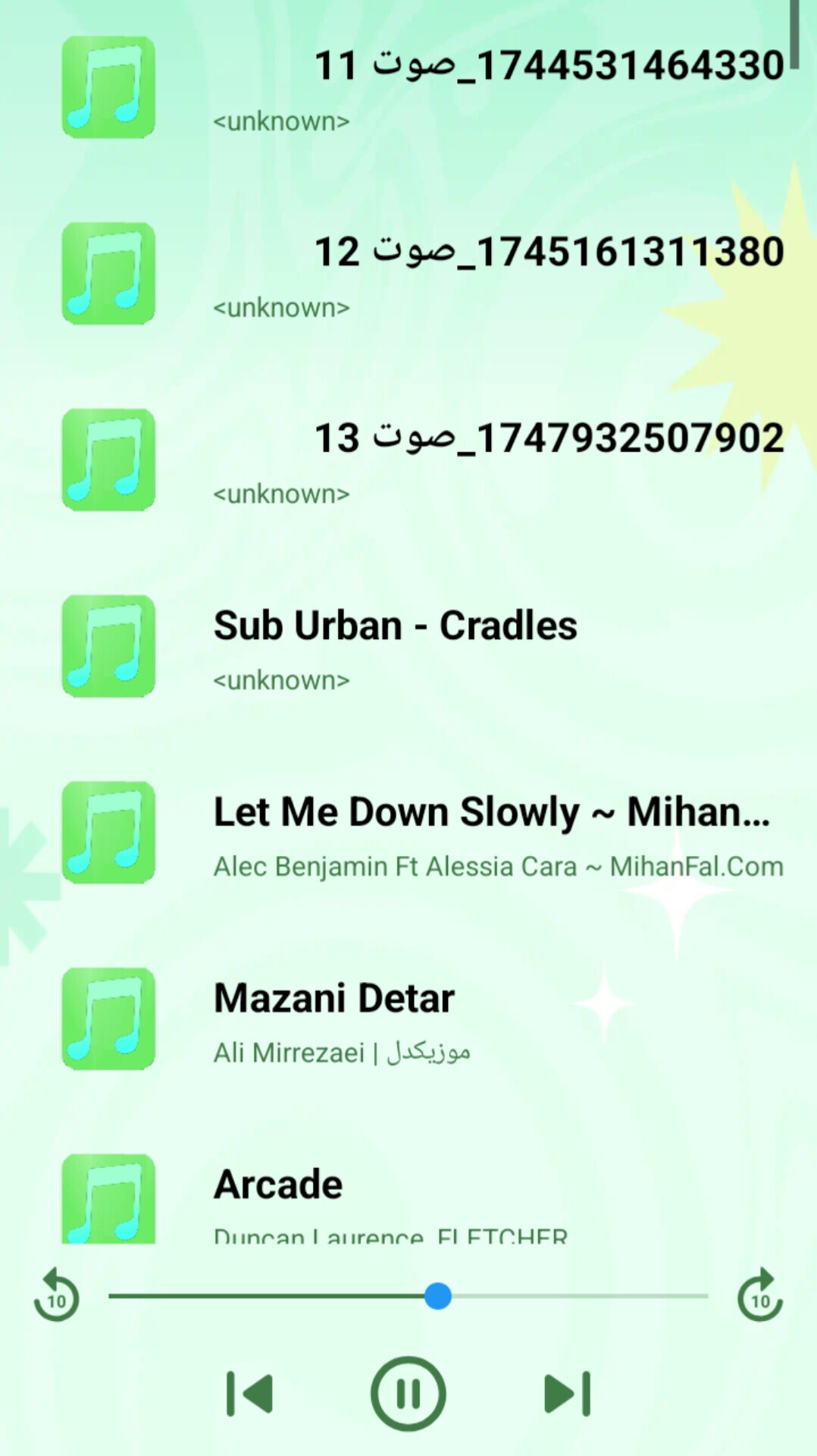Image resolution: width=817 pixels, height=1456 pixels.
Task: Click the music icon beside صوت 12 recording
Action: click(x=108, y=273)
